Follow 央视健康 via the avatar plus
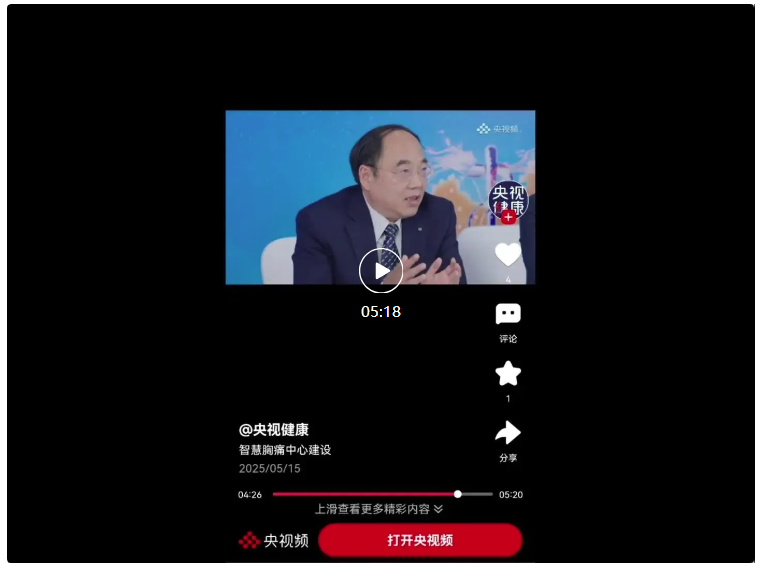This screenshot has height=563, width=765. click(508, 217)
